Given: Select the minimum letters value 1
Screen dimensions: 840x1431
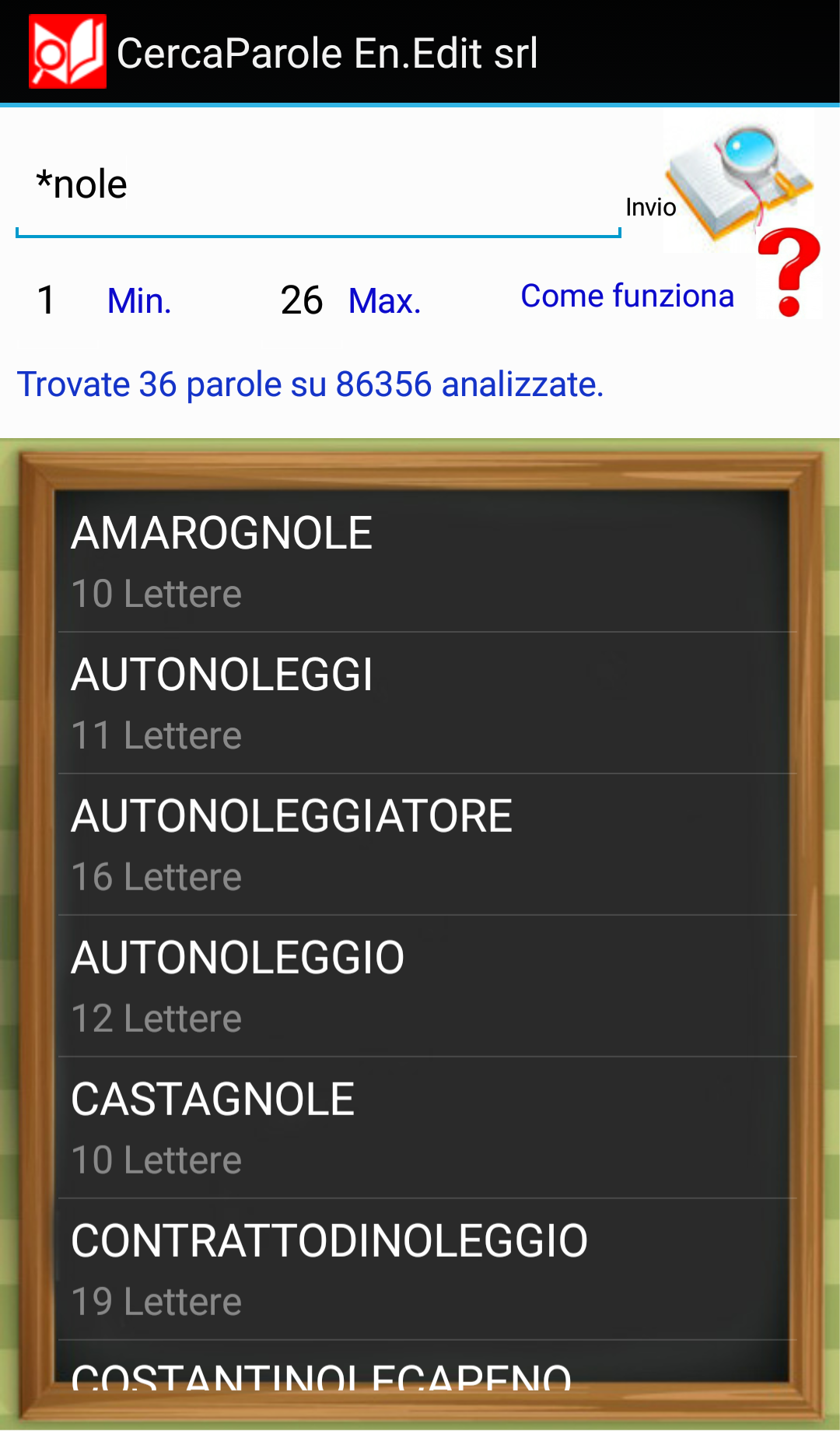Looking at the screenshot, I should (x=47, y=300).
